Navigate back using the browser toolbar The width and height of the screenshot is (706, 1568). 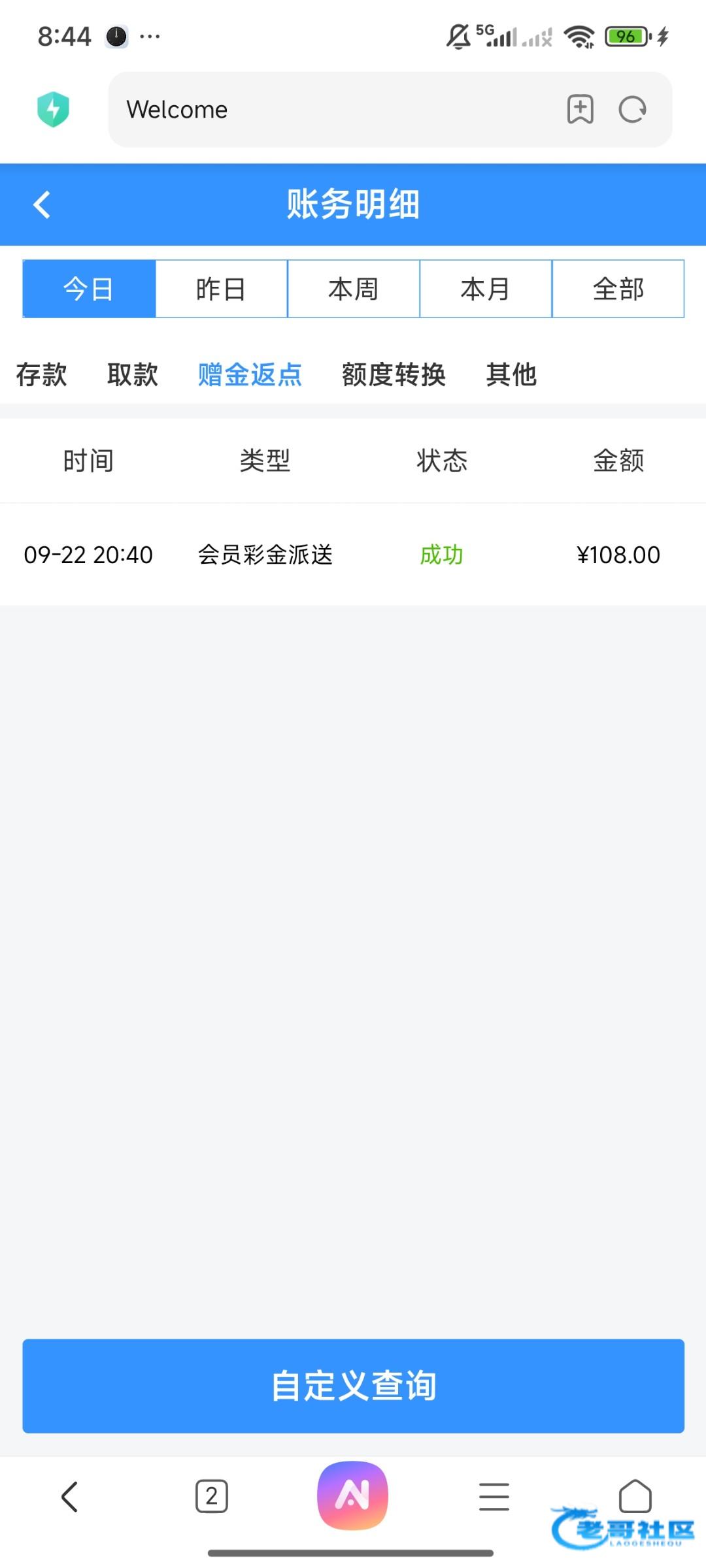(x=70, y=1496)
